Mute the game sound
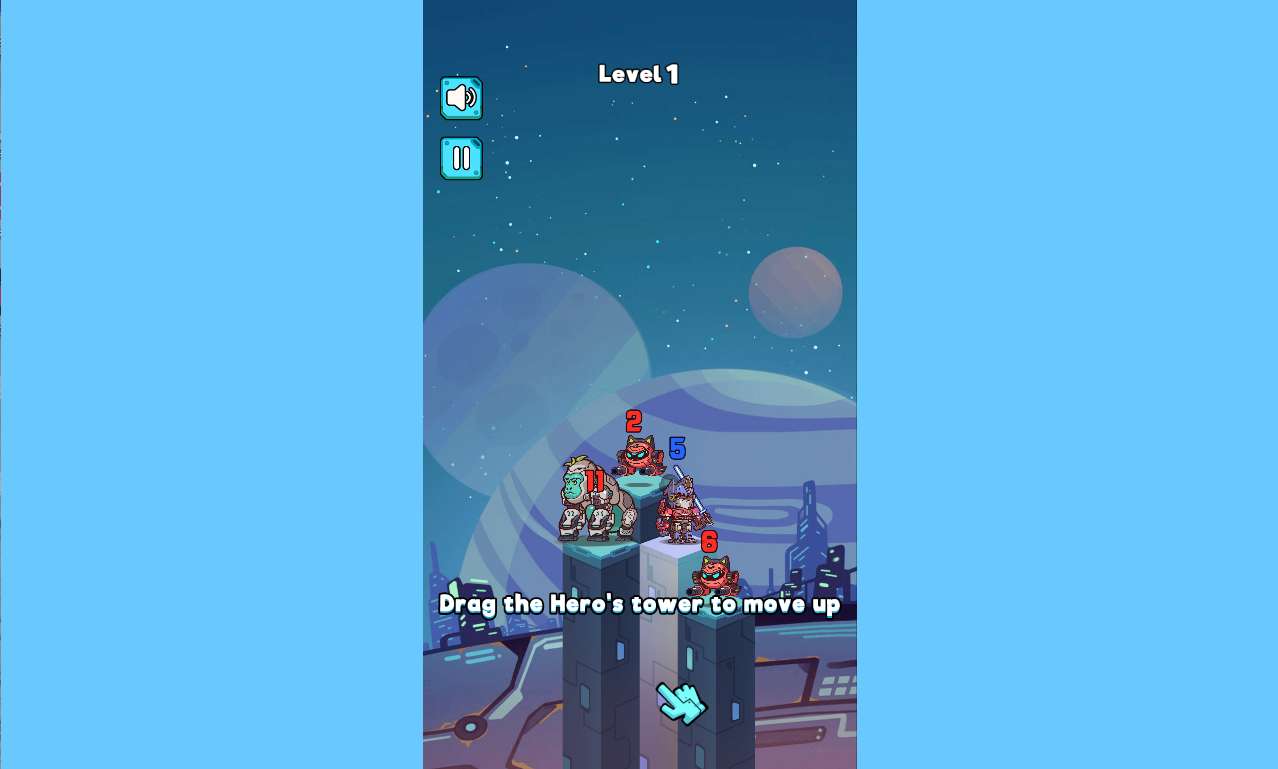The image size is (1278, 769). tap(461, 98)
